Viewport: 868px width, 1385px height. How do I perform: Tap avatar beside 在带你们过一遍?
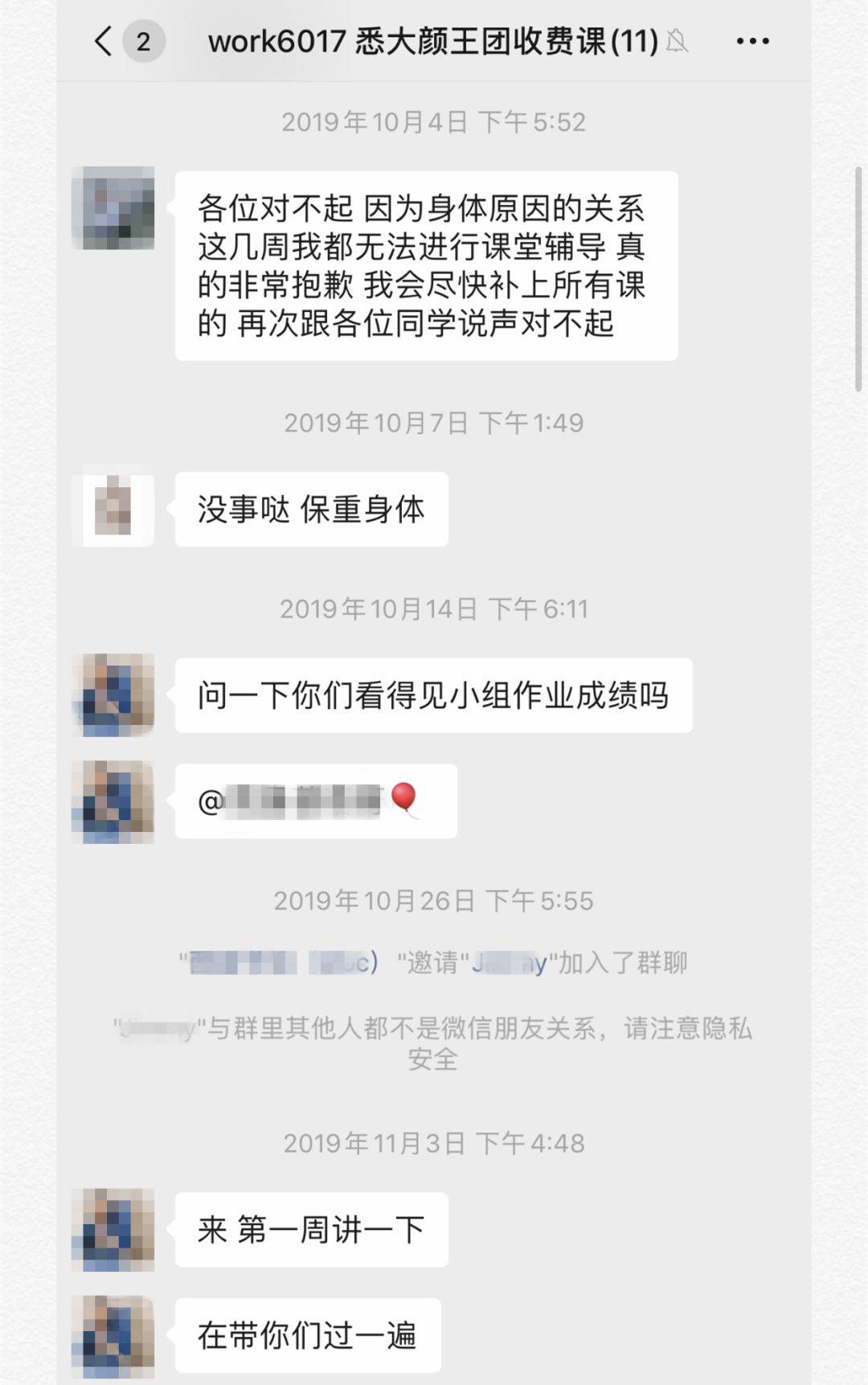113,1335
